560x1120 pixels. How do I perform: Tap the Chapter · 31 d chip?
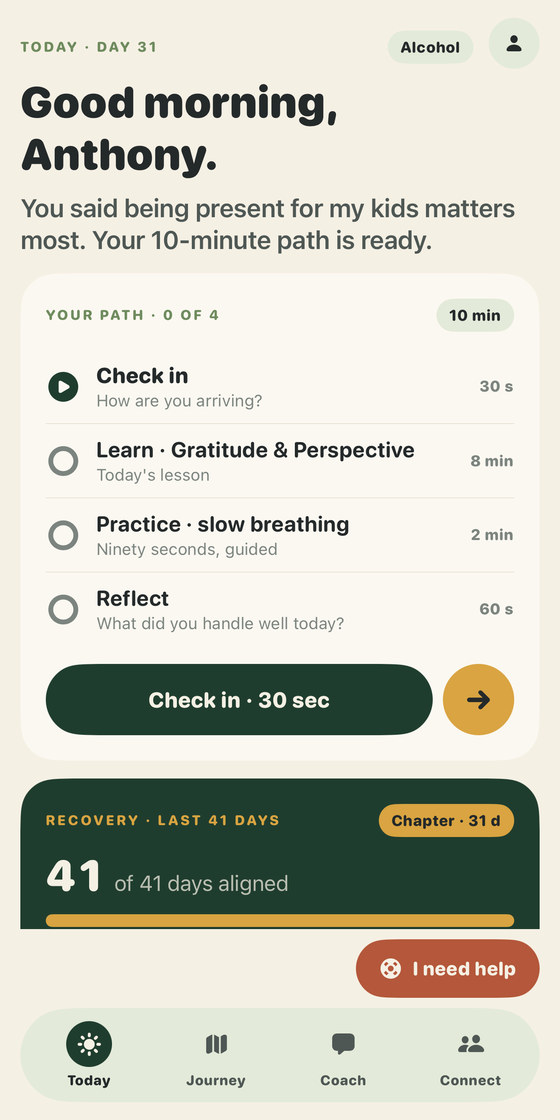[446, 821]
